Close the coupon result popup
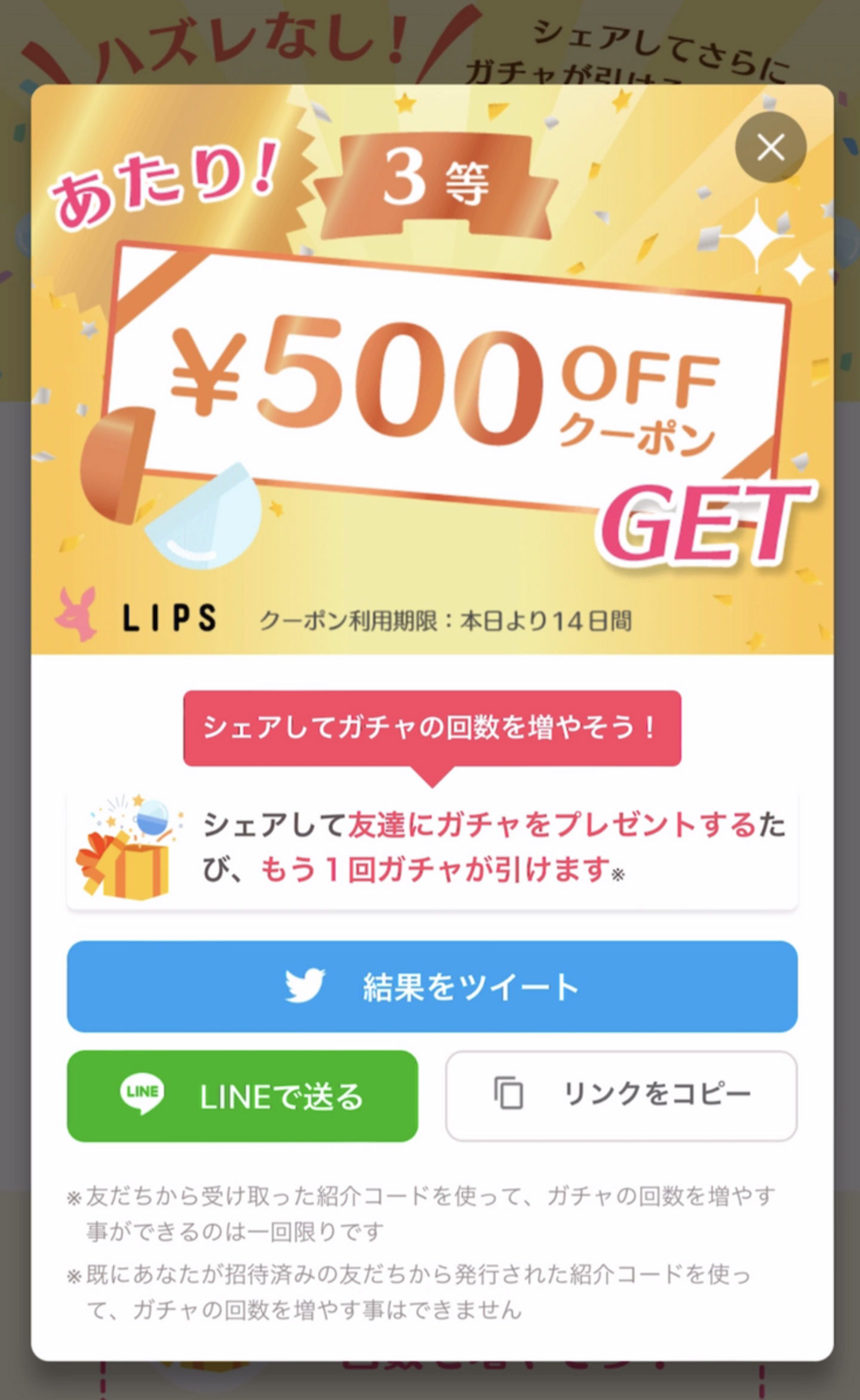The width and height of the screenshot is (860, 1400). pos(770,147)
